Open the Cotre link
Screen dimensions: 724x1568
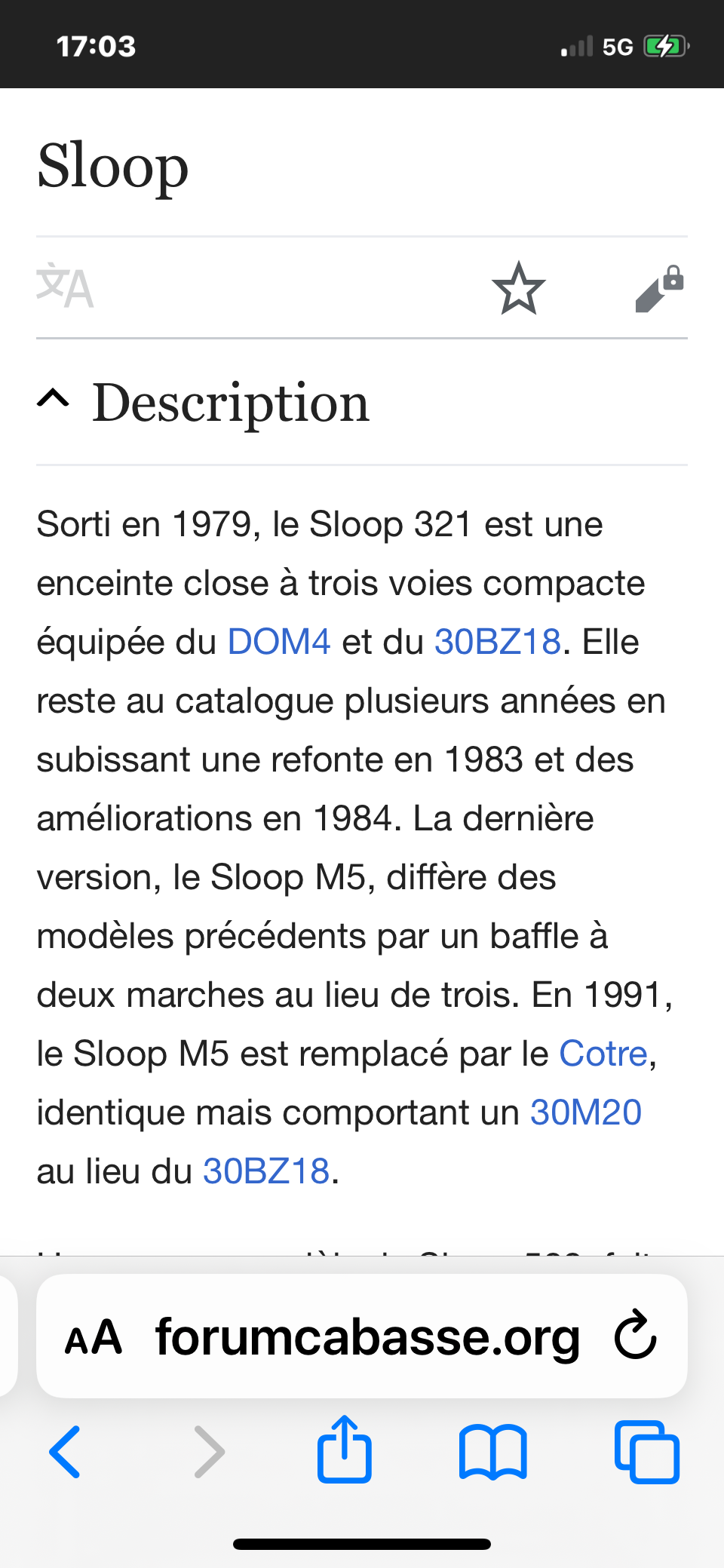603,1054
